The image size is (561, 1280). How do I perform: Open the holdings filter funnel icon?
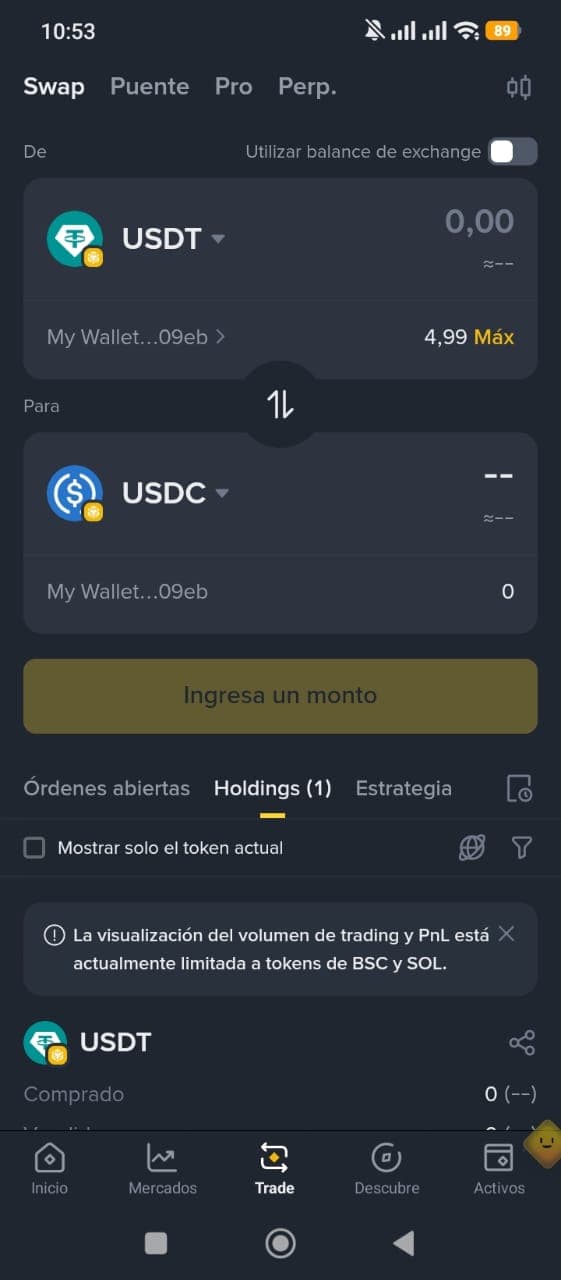coord(521,848)
